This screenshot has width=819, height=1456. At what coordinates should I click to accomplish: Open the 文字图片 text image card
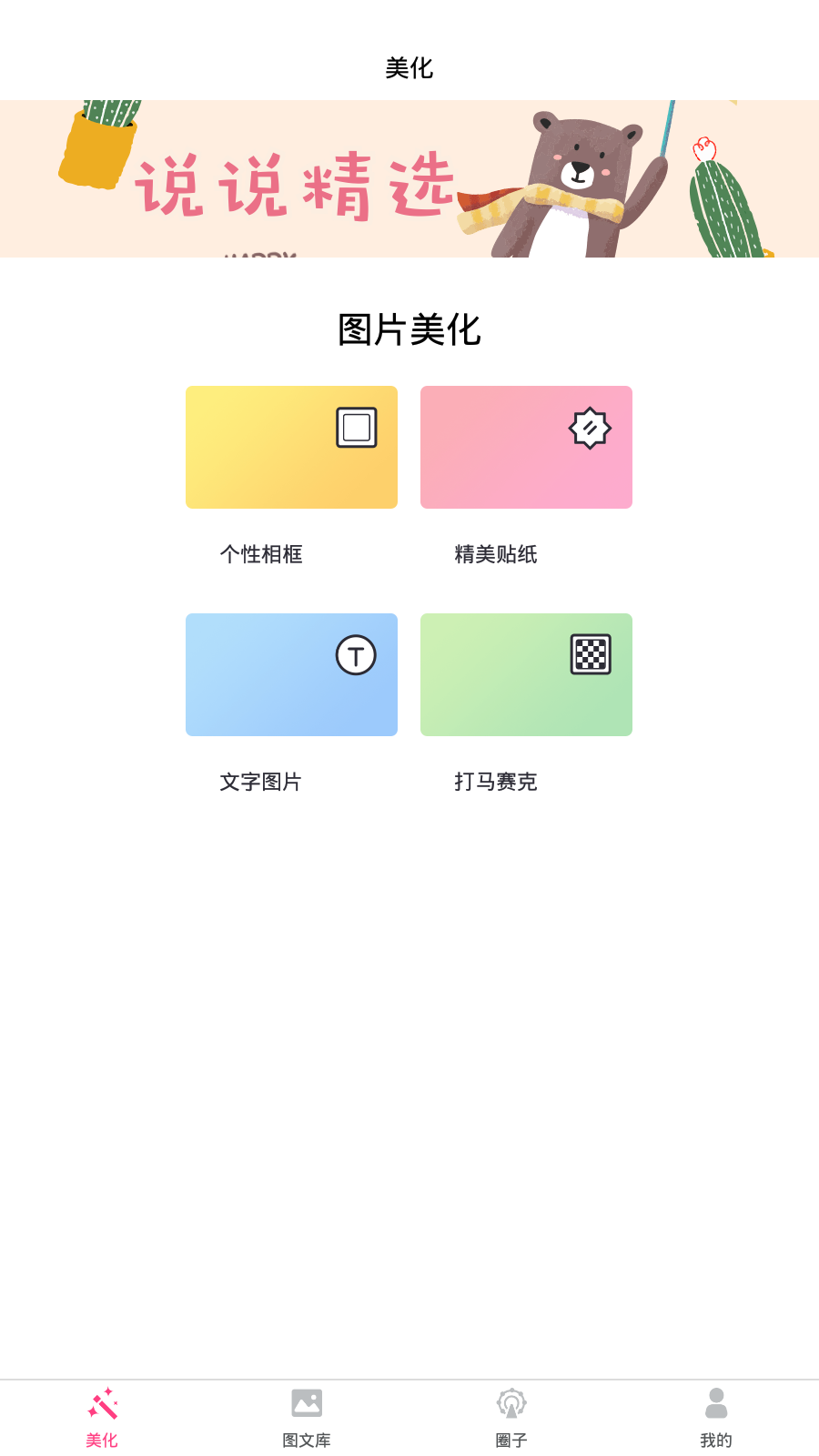pos(291,674)
